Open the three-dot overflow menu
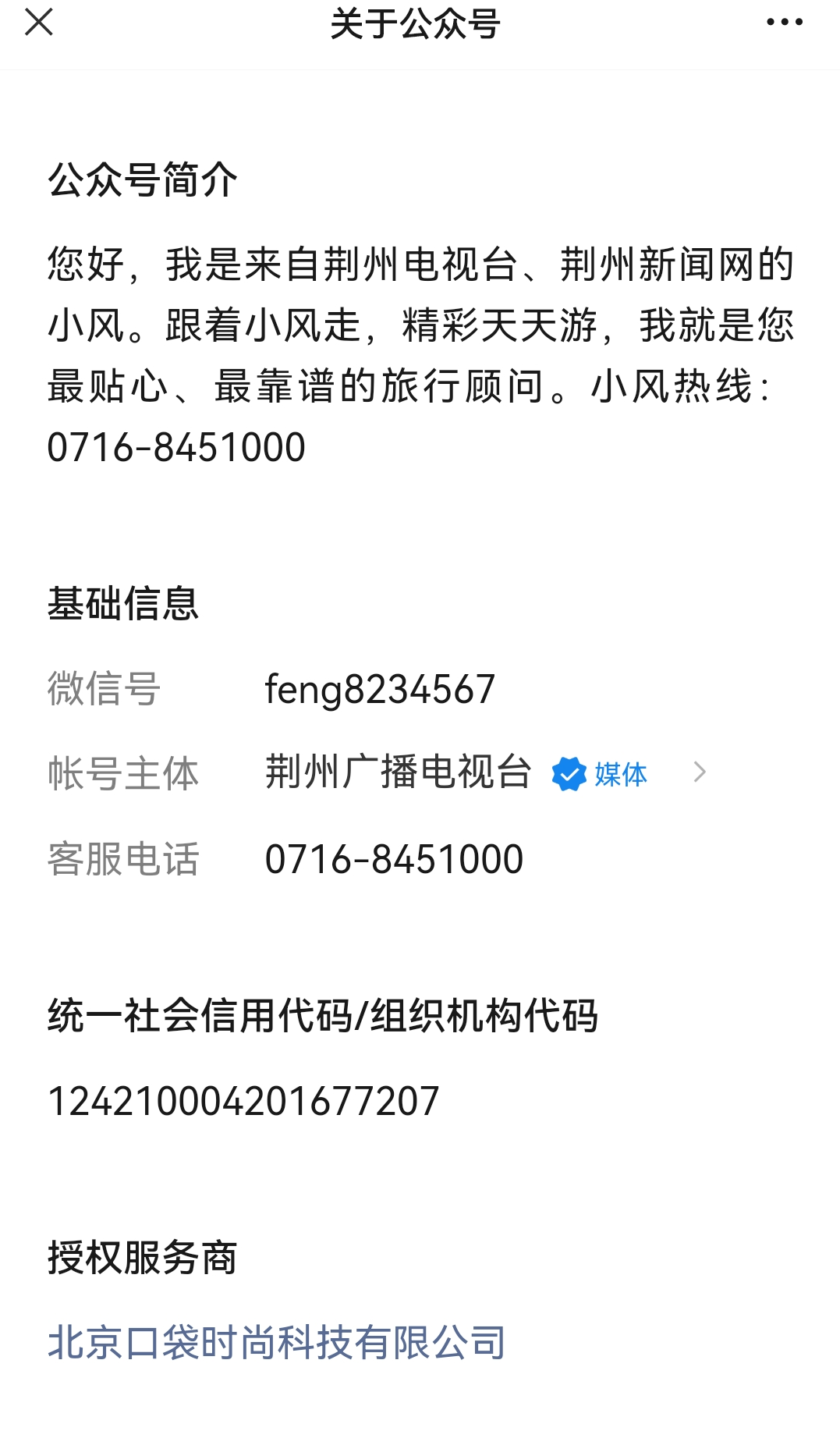The image size is (840, 1431). (784, 23)
